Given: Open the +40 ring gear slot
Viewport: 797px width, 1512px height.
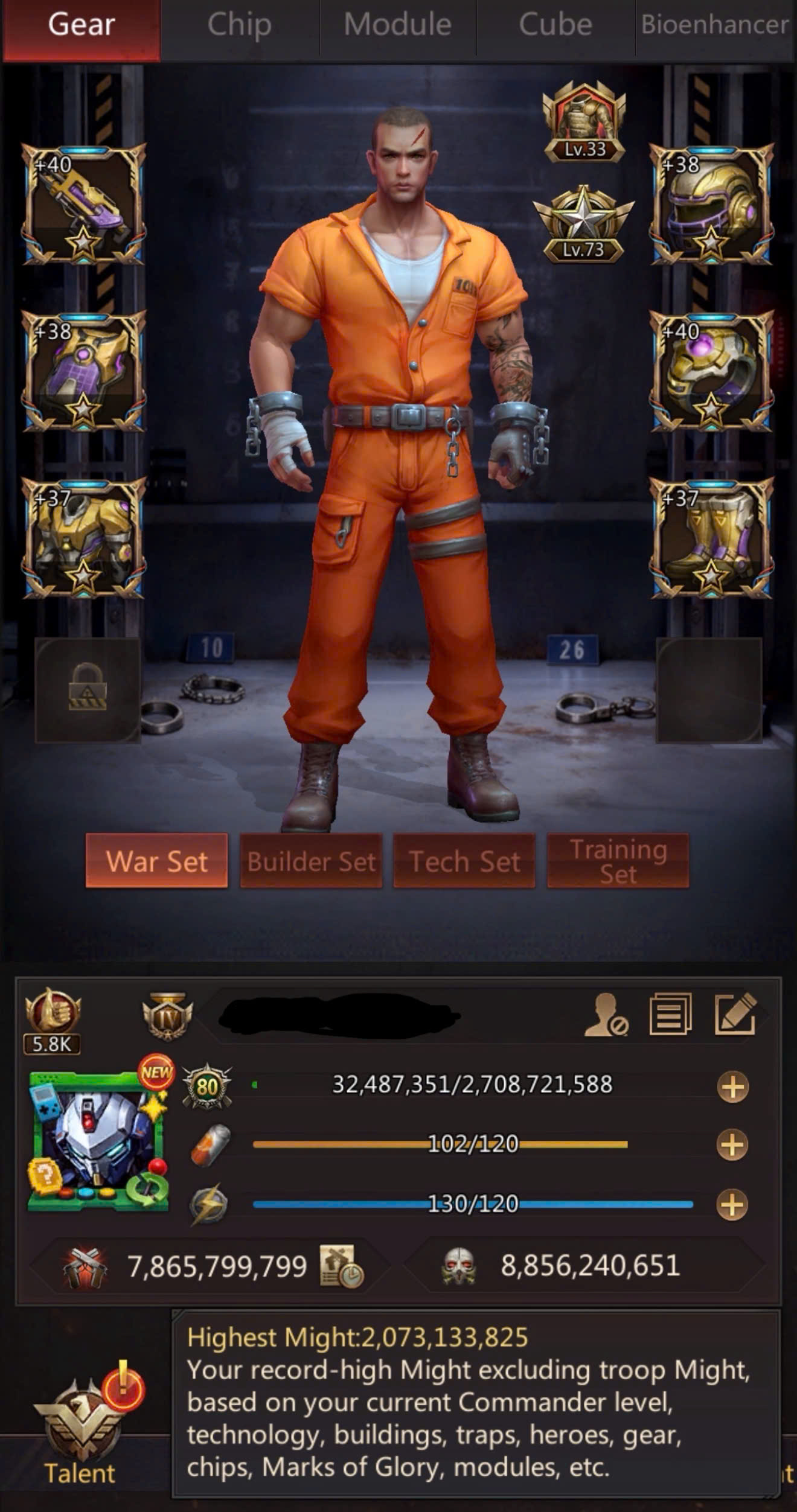Looking at the screenshot, I should [711, 371].
